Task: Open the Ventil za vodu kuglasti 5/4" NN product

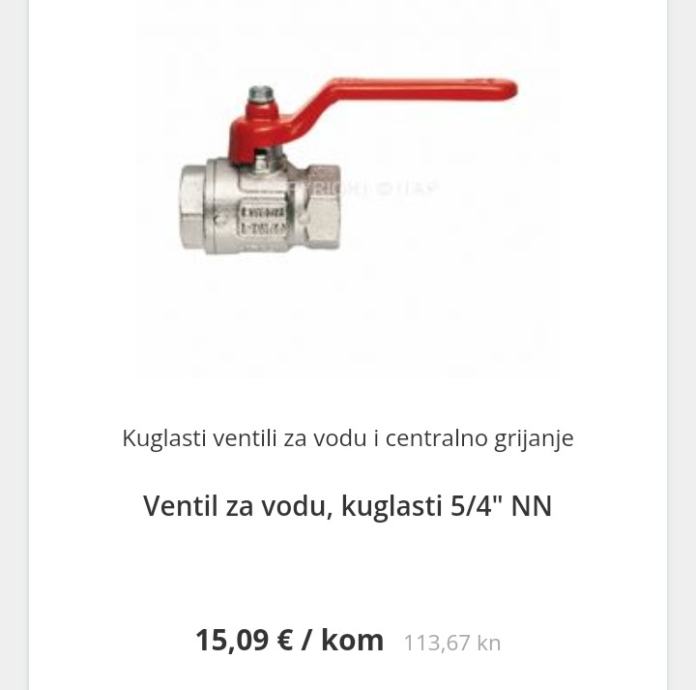Action: (347, 506)
